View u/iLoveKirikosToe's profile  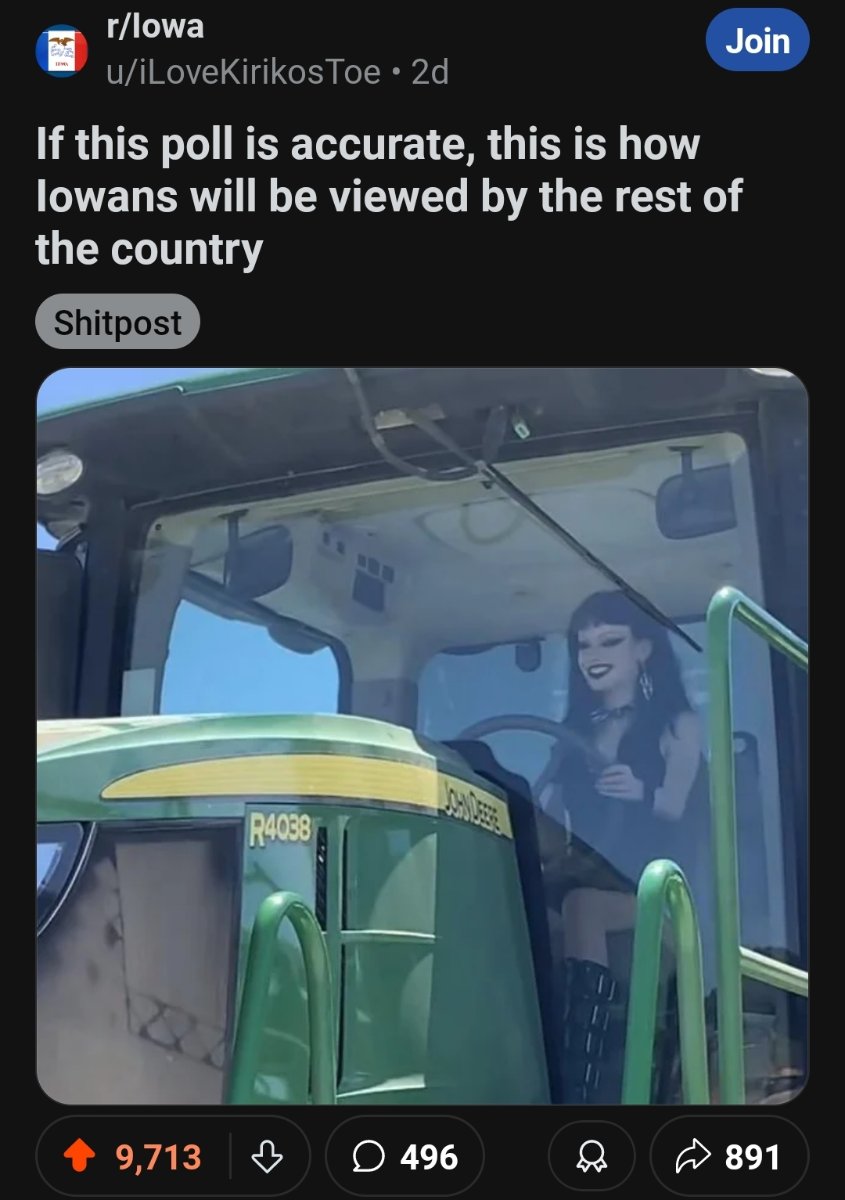(244, 72)
